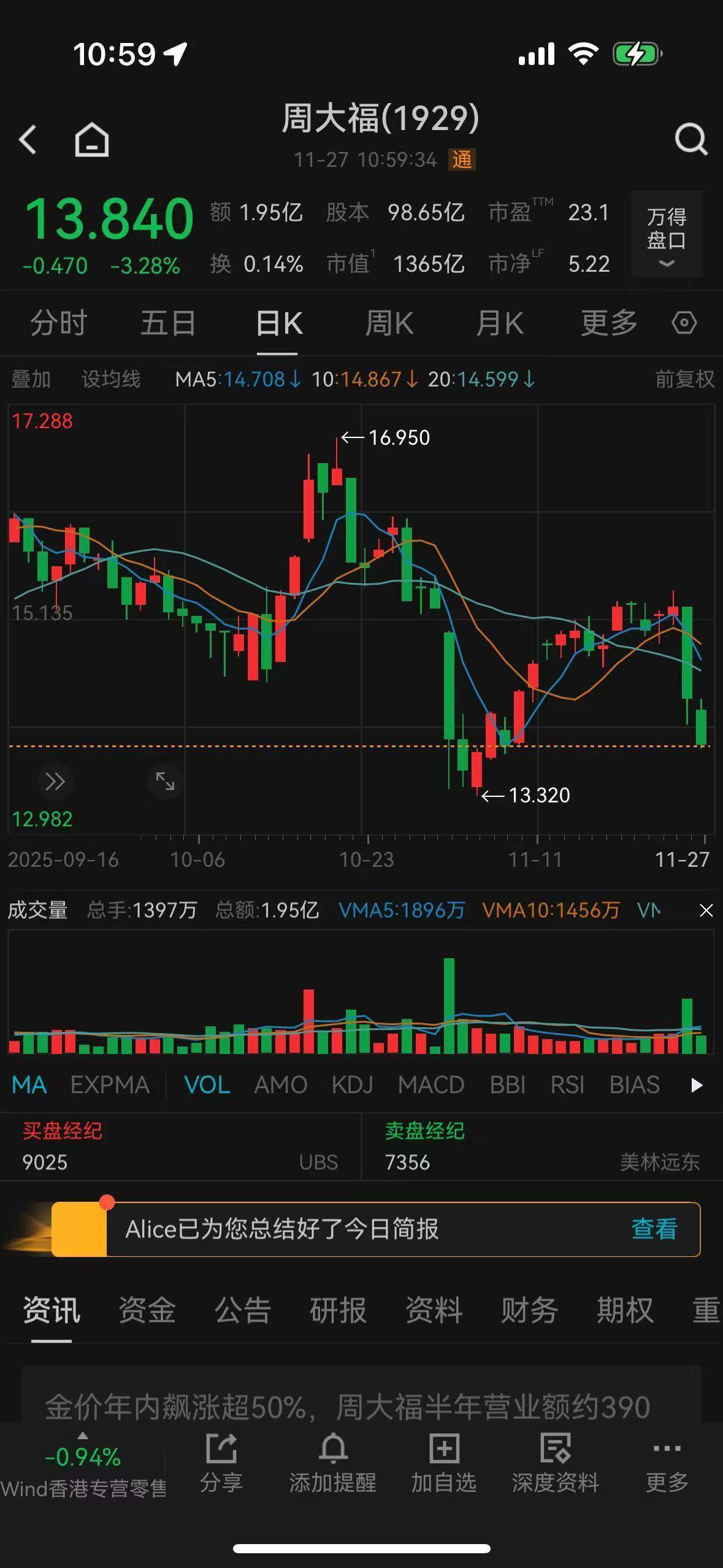
Task: Expand the 万得盘口 panel
Action: 667,235
